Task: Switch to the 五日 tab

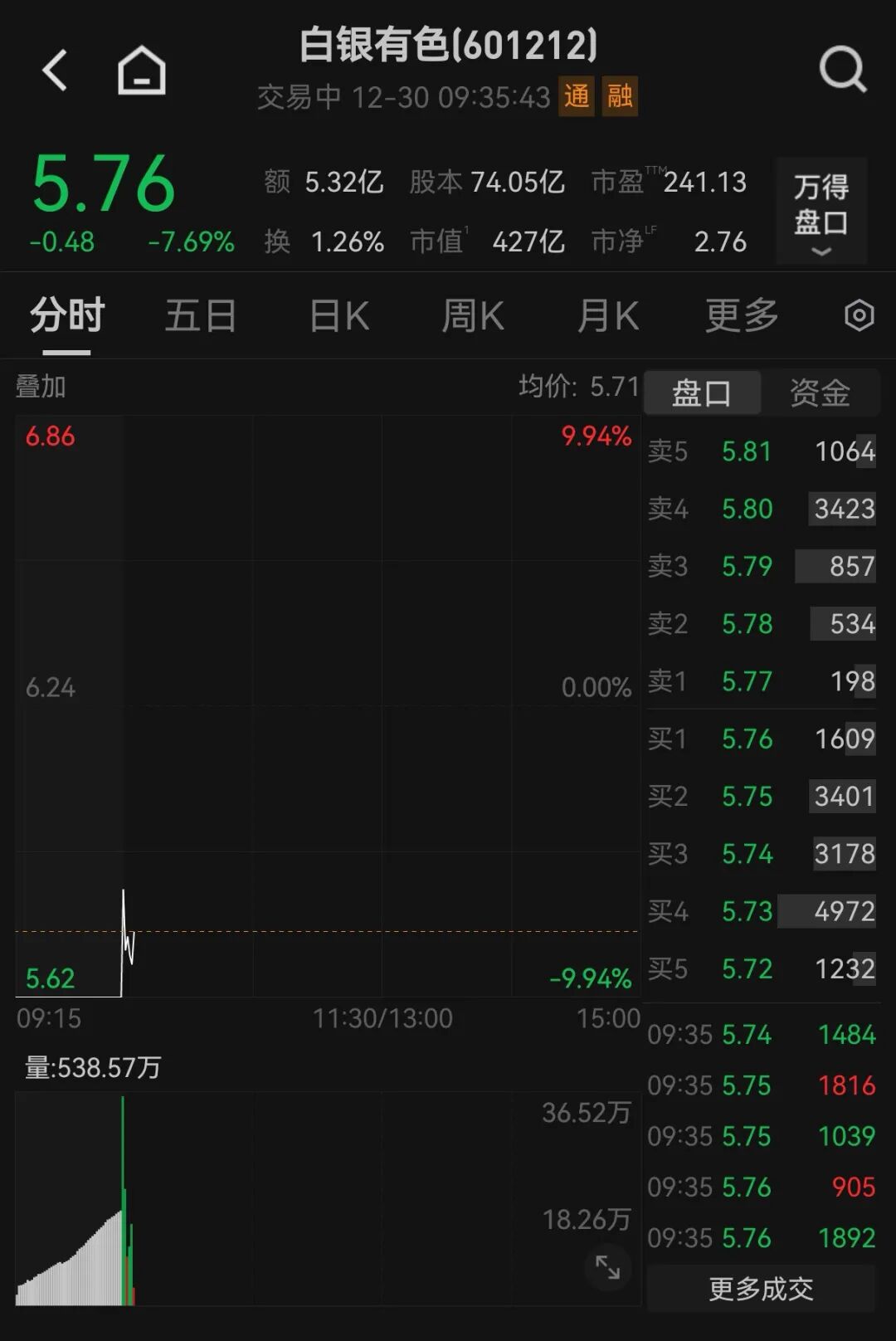Action: tap(200, 315)
